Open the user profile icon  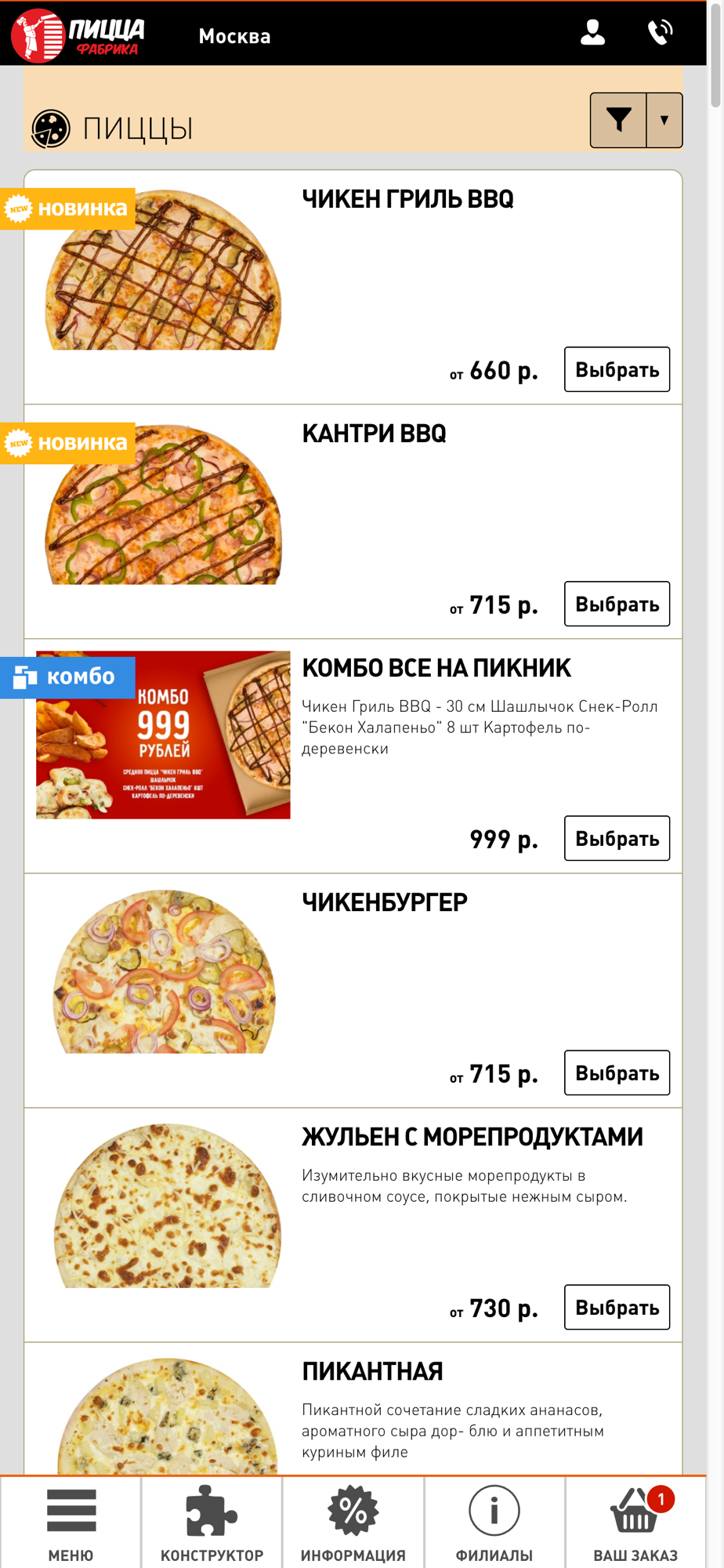[x=592, y=33]
